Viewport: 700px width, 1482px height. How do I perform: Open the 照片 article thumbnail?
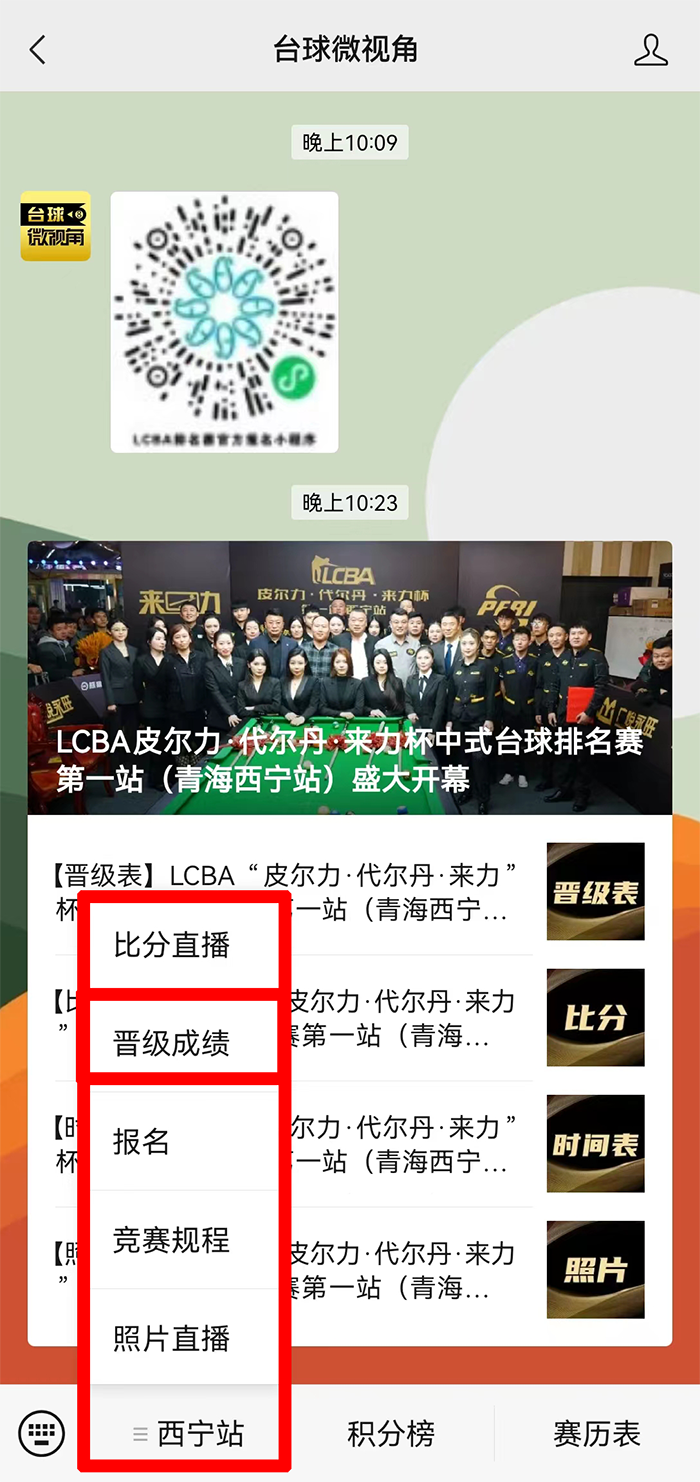pyautogui.click(x=595, y=1269)
